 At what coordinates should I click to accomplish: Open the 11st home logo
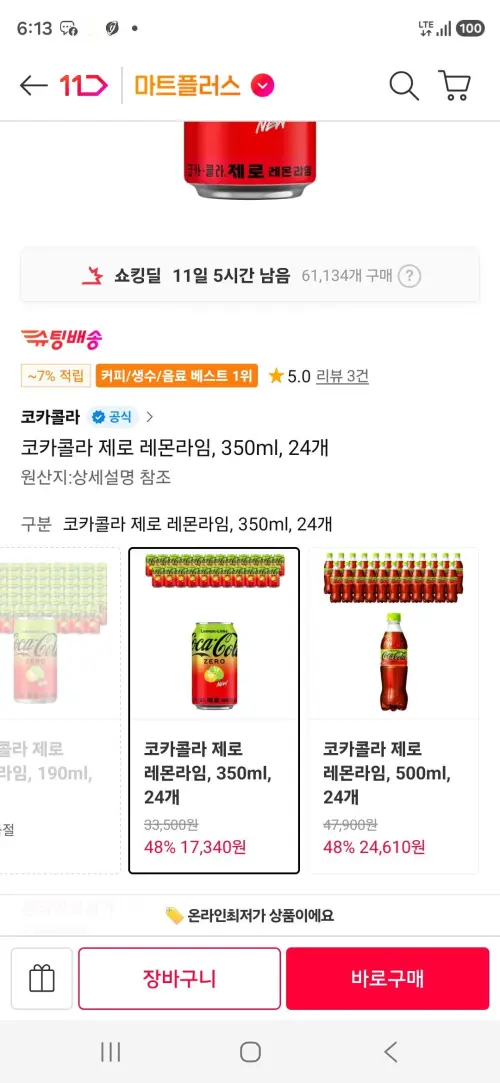tap(84, 86)
